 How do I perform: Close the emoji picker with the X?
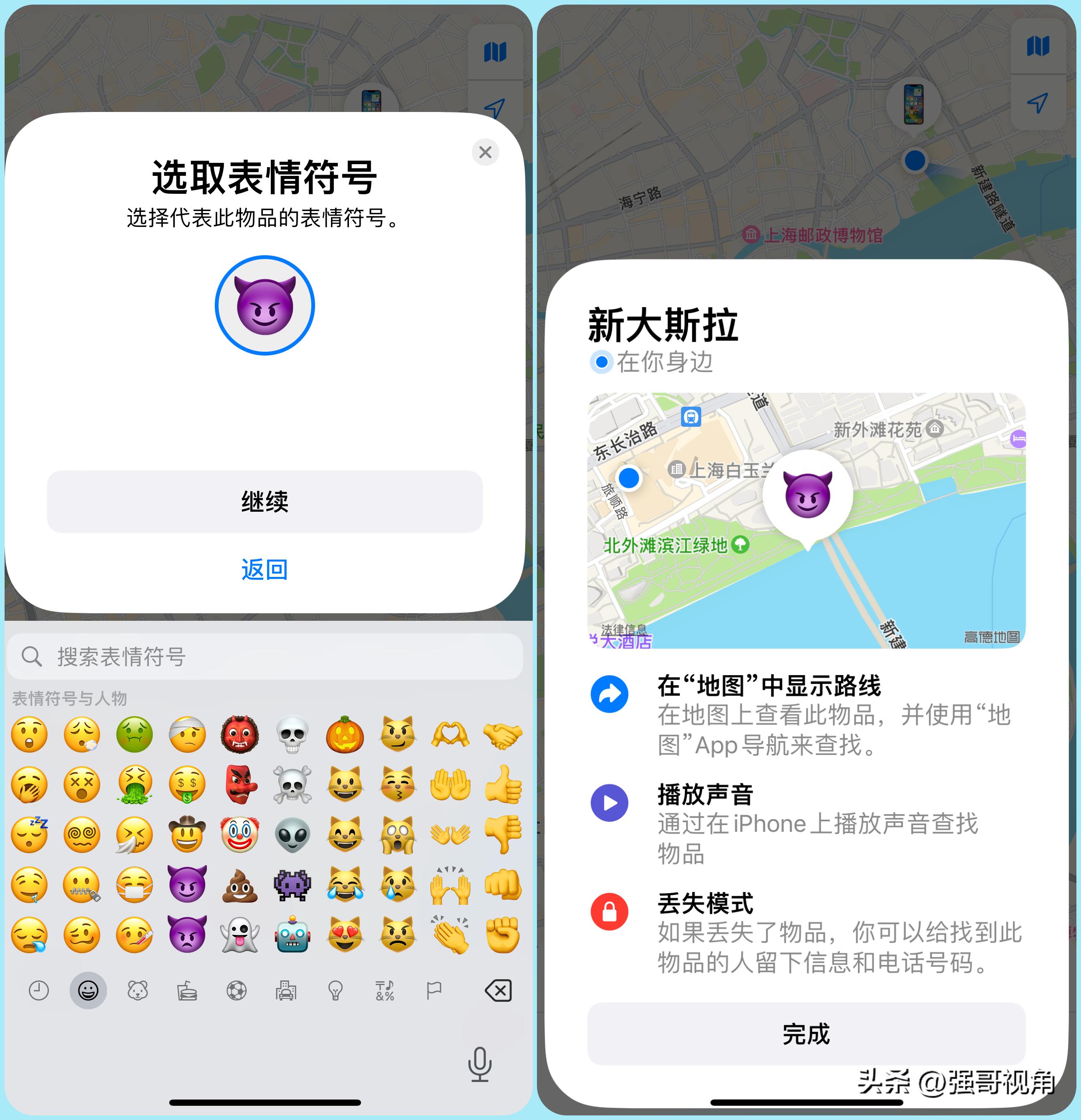485,152
